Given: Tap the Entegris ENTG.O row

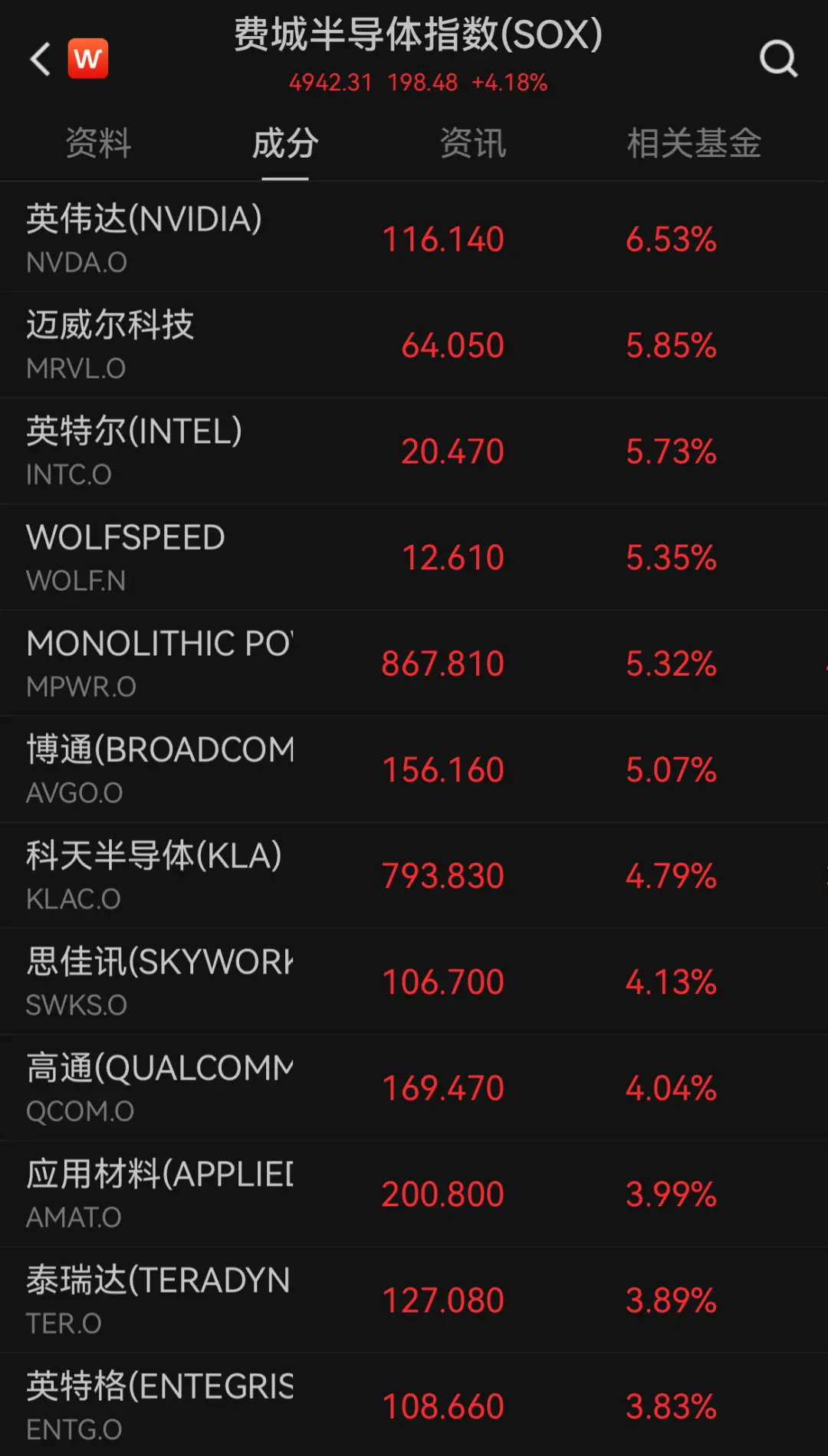Looking at the screenshot, I should click(414, 1406).
